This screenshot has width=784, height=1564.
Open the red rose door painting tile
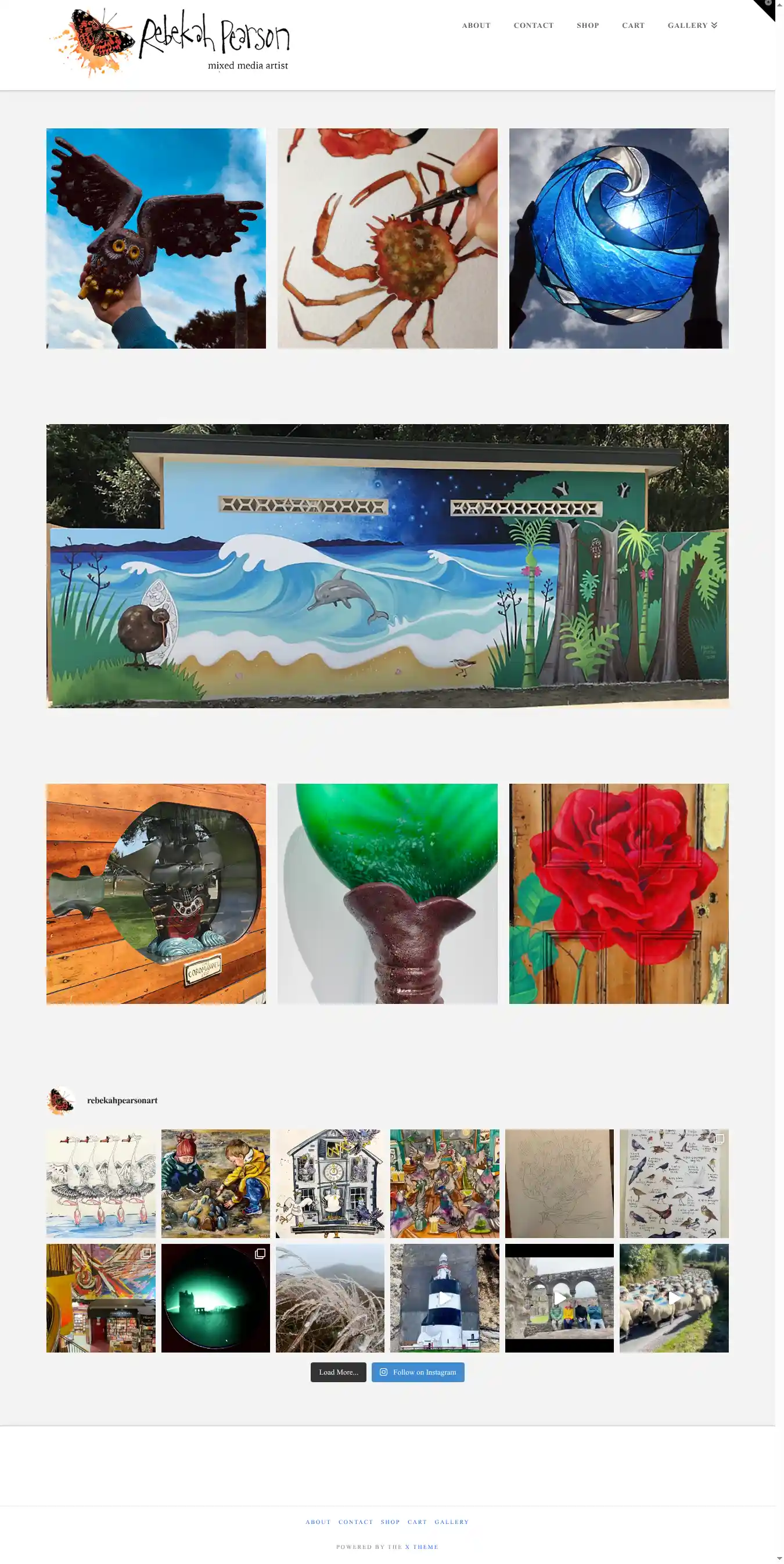click(x=618, y=893)
